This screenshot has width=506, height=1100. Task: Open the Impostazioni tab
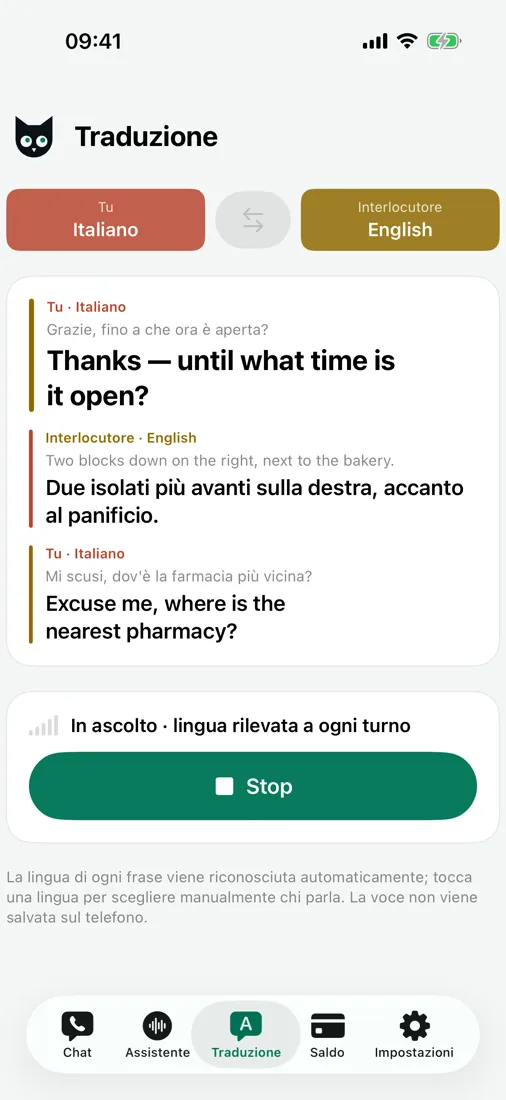pyautogui.click(x=414, y=1035)
